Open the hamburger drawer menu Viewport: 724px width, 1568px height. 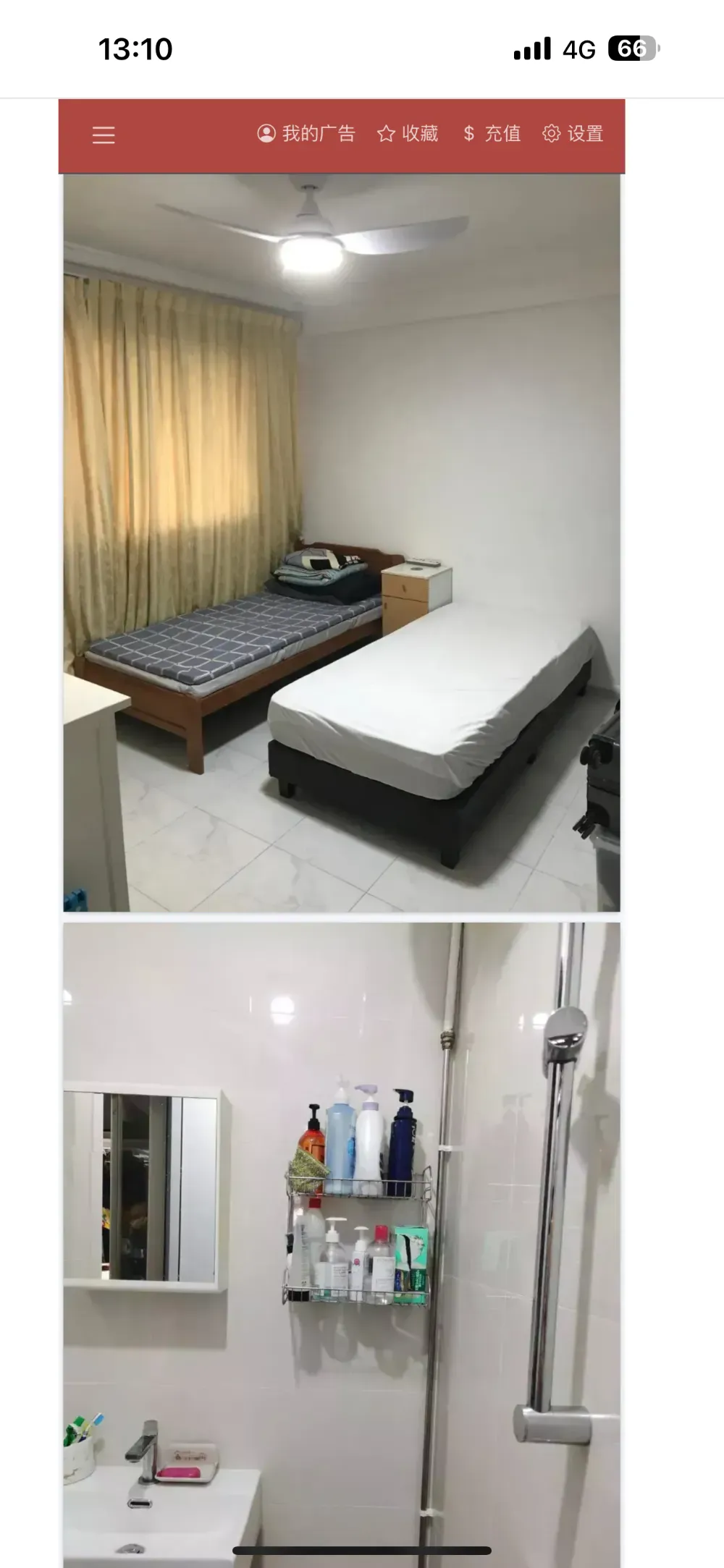104,135
